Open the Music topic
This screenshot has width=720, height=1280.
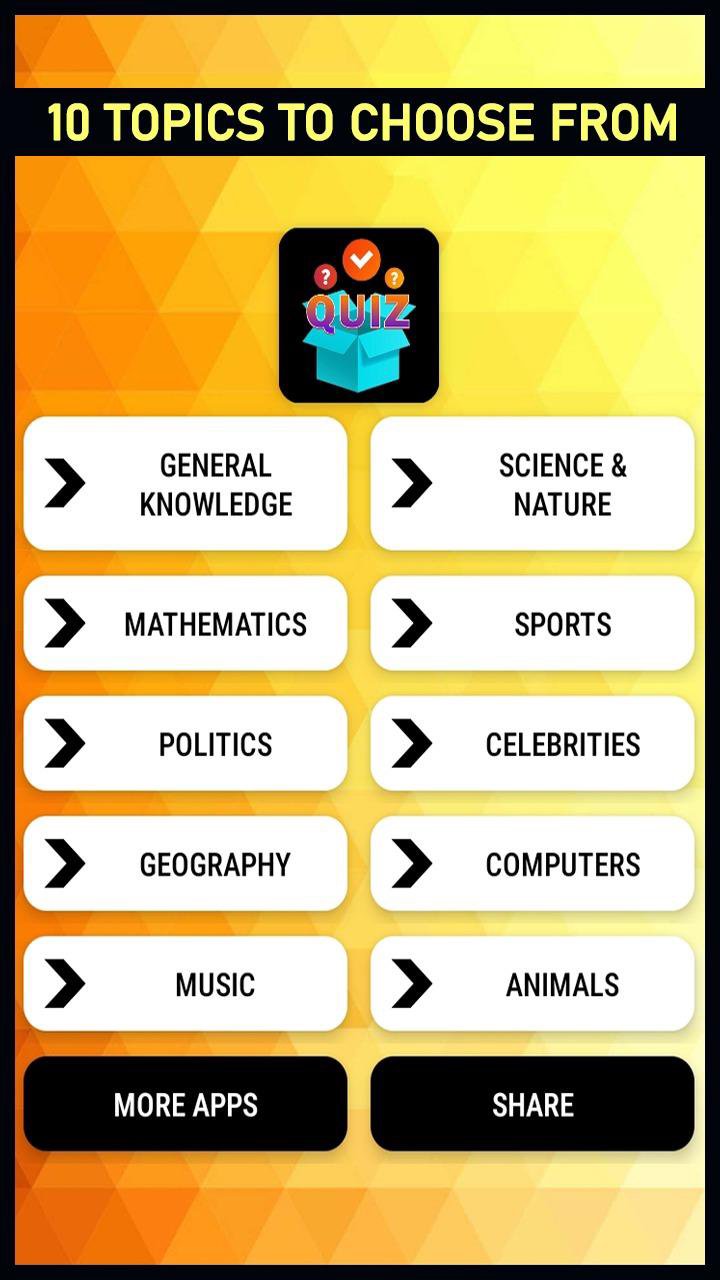[x=213, y=983]
